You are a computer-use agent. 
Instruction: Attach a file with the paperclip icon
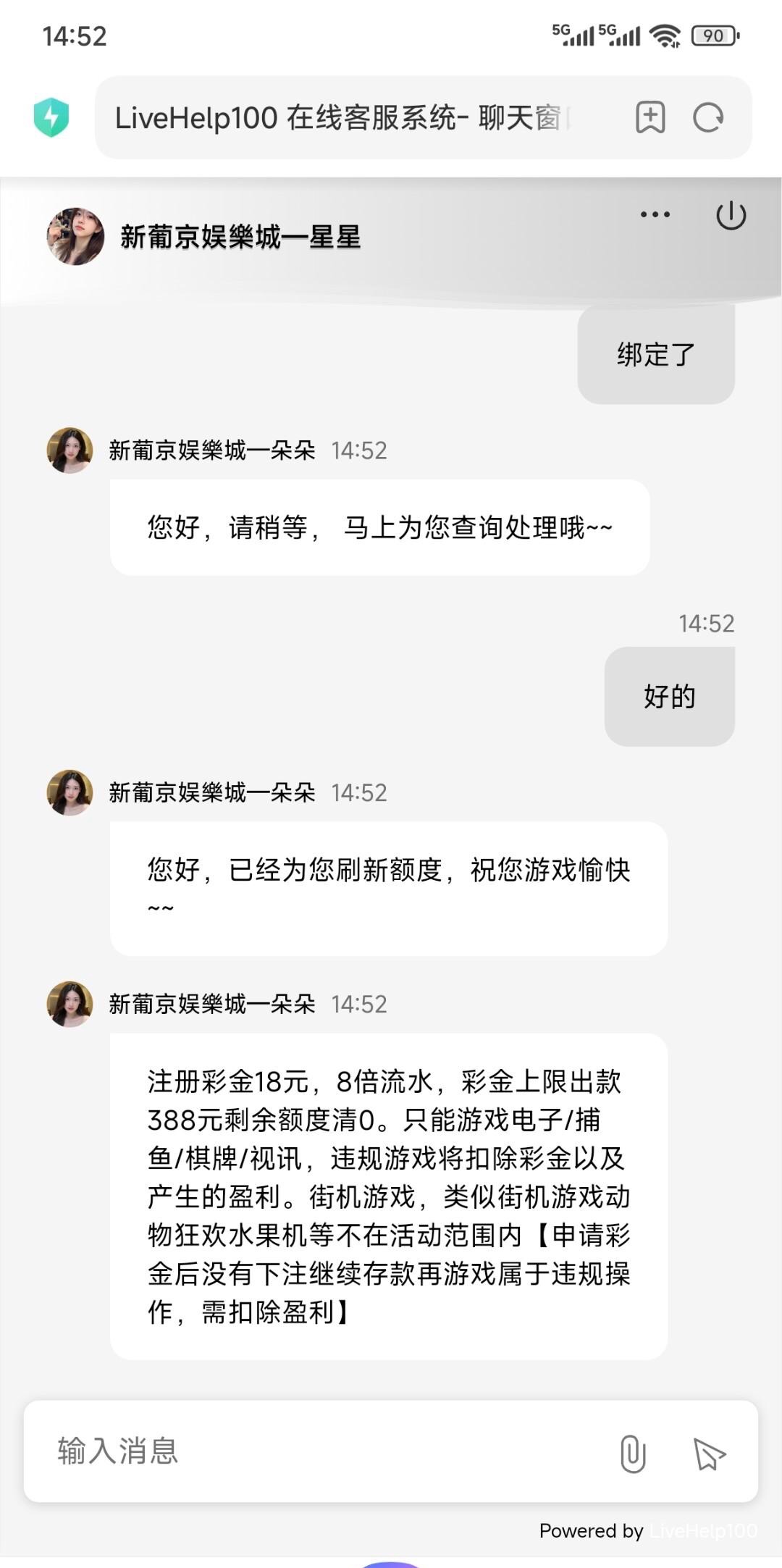[633, 1453]
